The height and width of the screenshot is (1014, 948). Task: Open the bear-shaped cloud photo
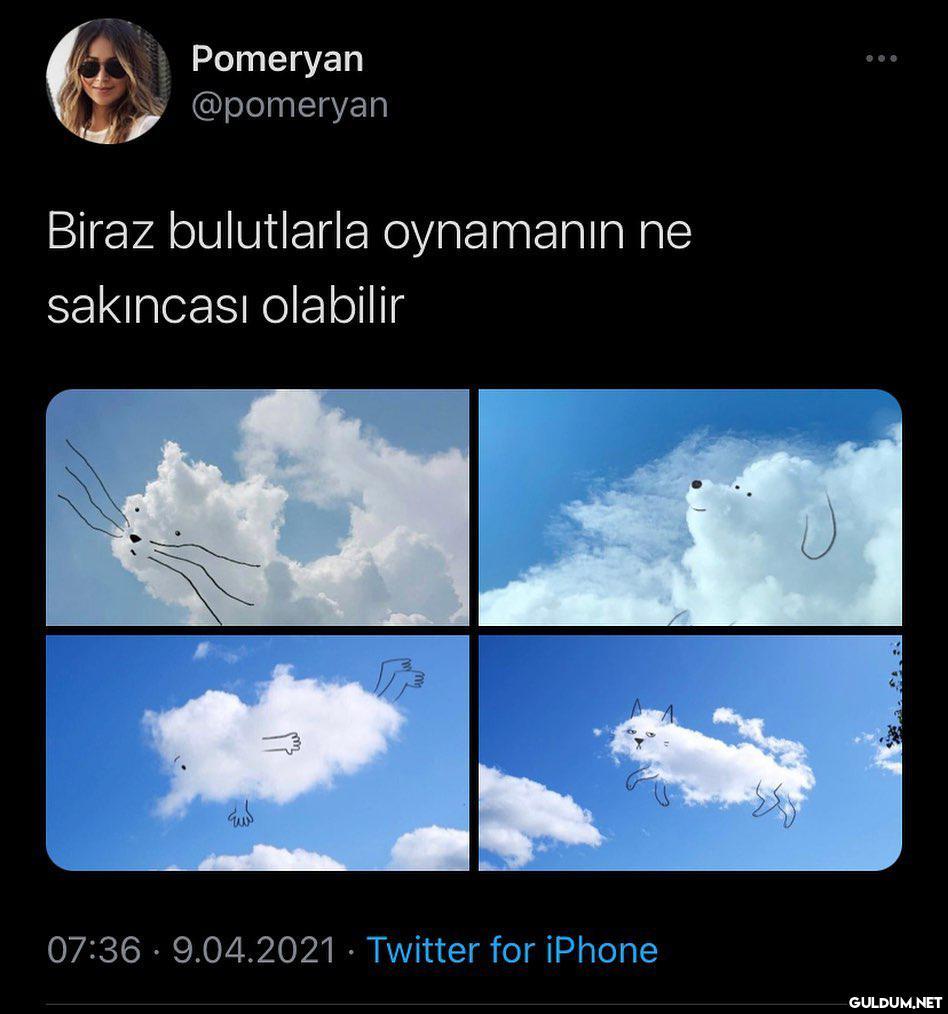[690, 507]
